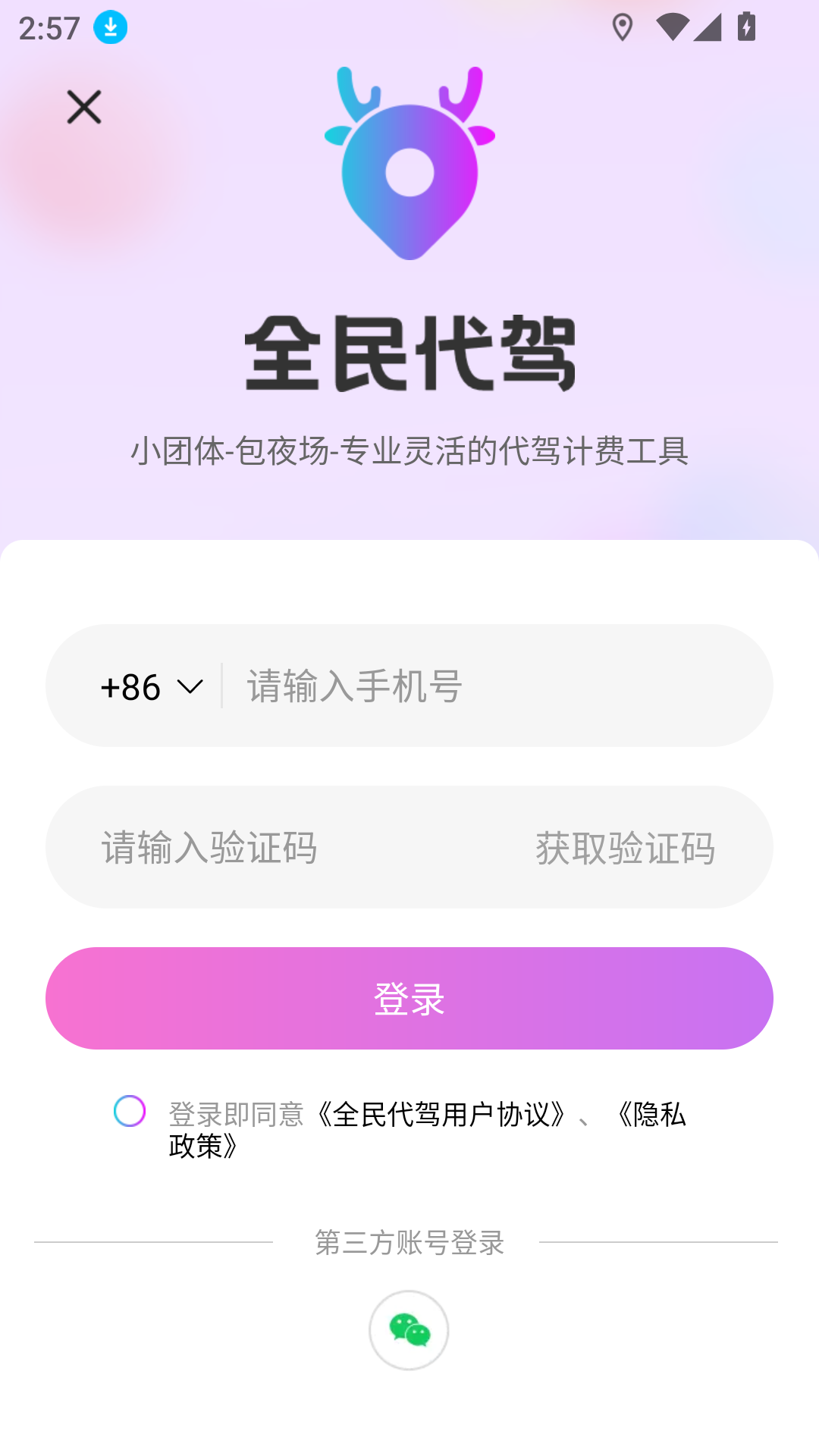Dismiss the login screen with the X
819x1456 pixels.
pyautogui.click(x=83, y=107)
